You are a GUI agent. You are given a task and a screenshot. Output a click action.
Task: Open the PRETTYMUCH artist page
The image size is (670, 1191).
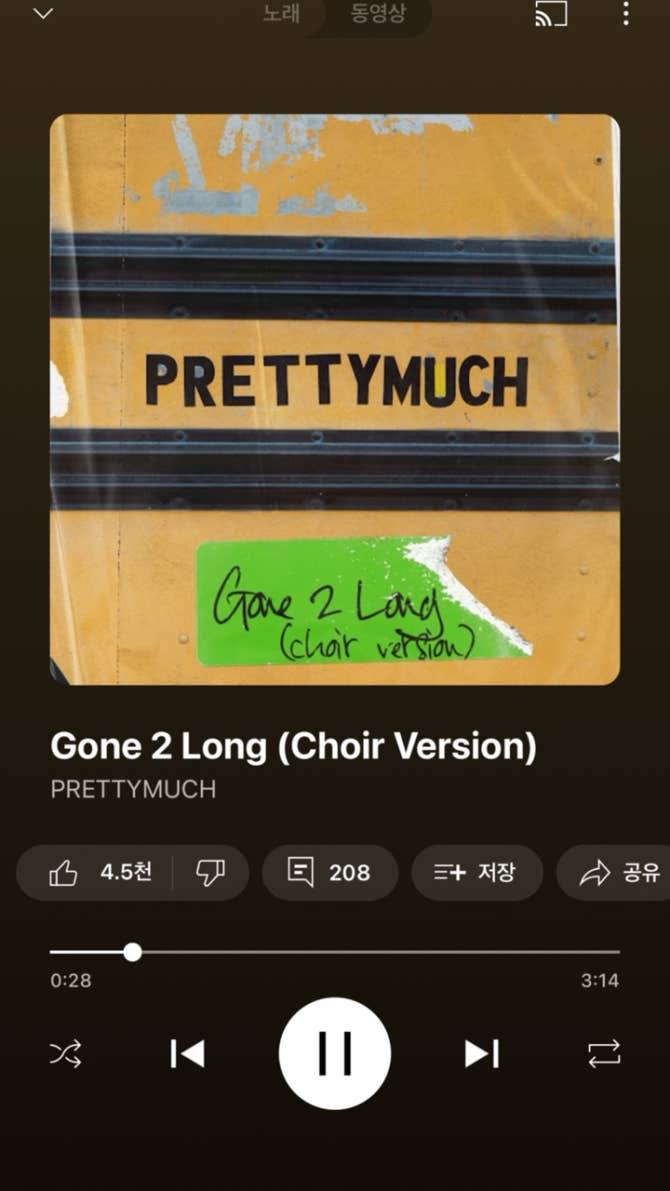pyautogui.click(x=133, y=789)
